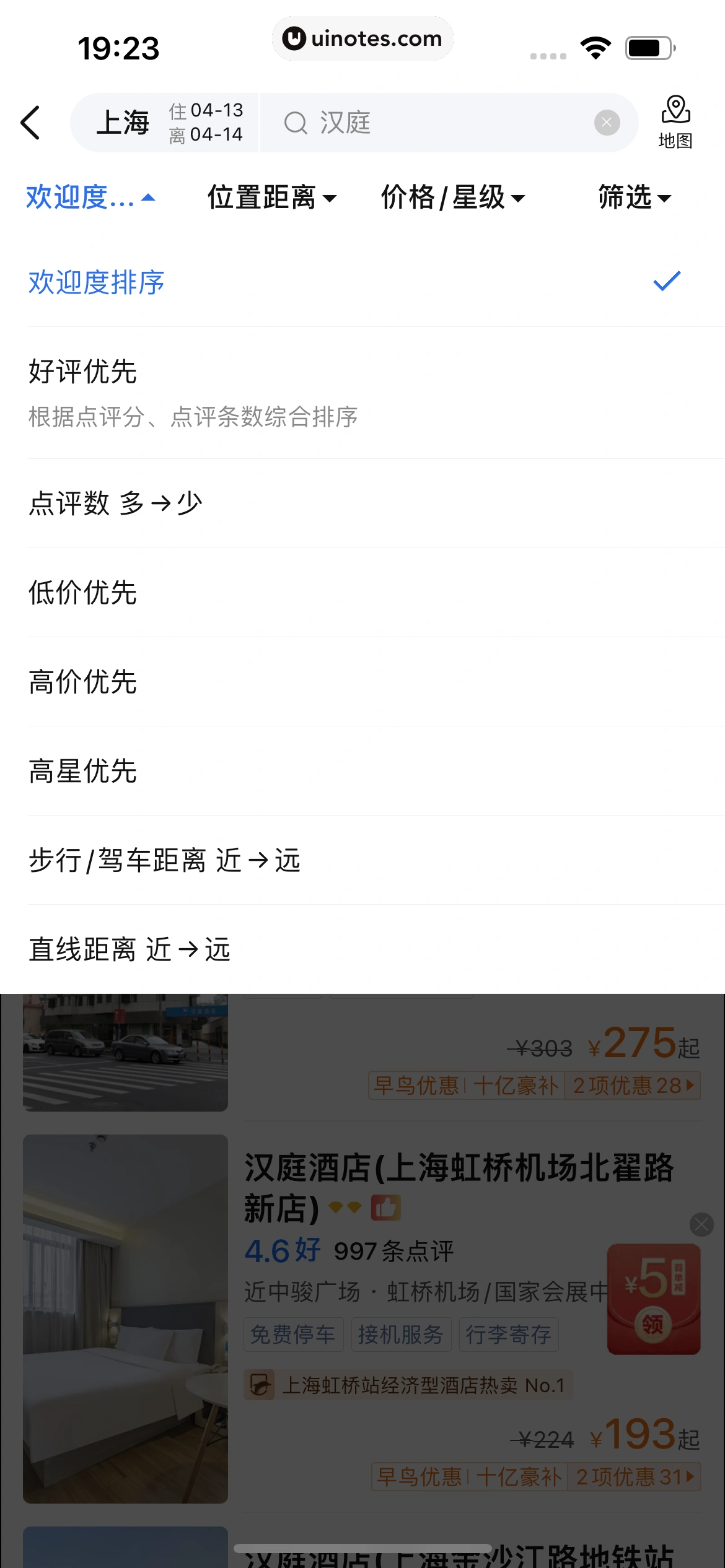Dismiss the ¥5 red packet coupon
Image resolution: width=725 pixels, height=1568 pixels.
coord(701,1224)
